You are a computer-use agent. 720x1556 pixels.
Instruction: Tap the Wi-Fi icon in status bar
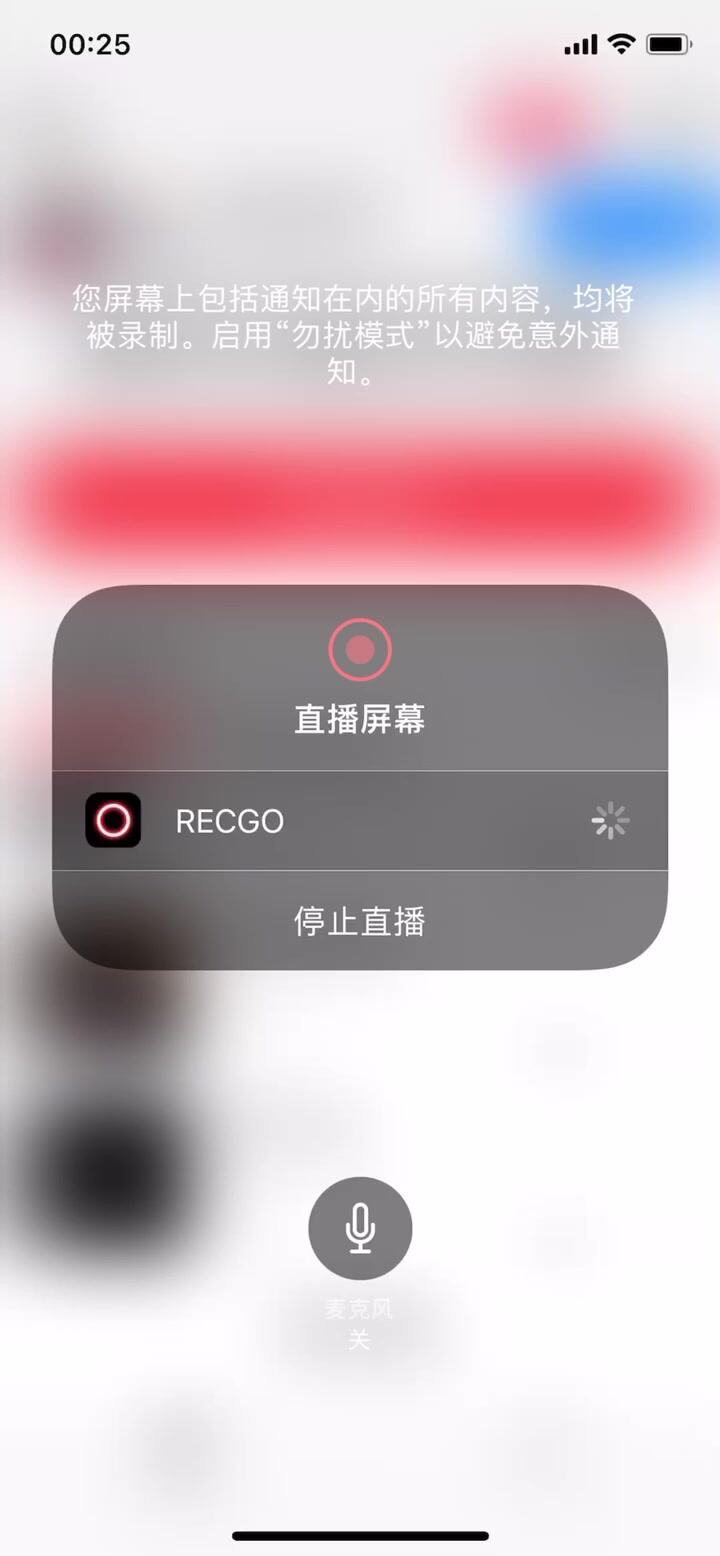click(622, 44)
